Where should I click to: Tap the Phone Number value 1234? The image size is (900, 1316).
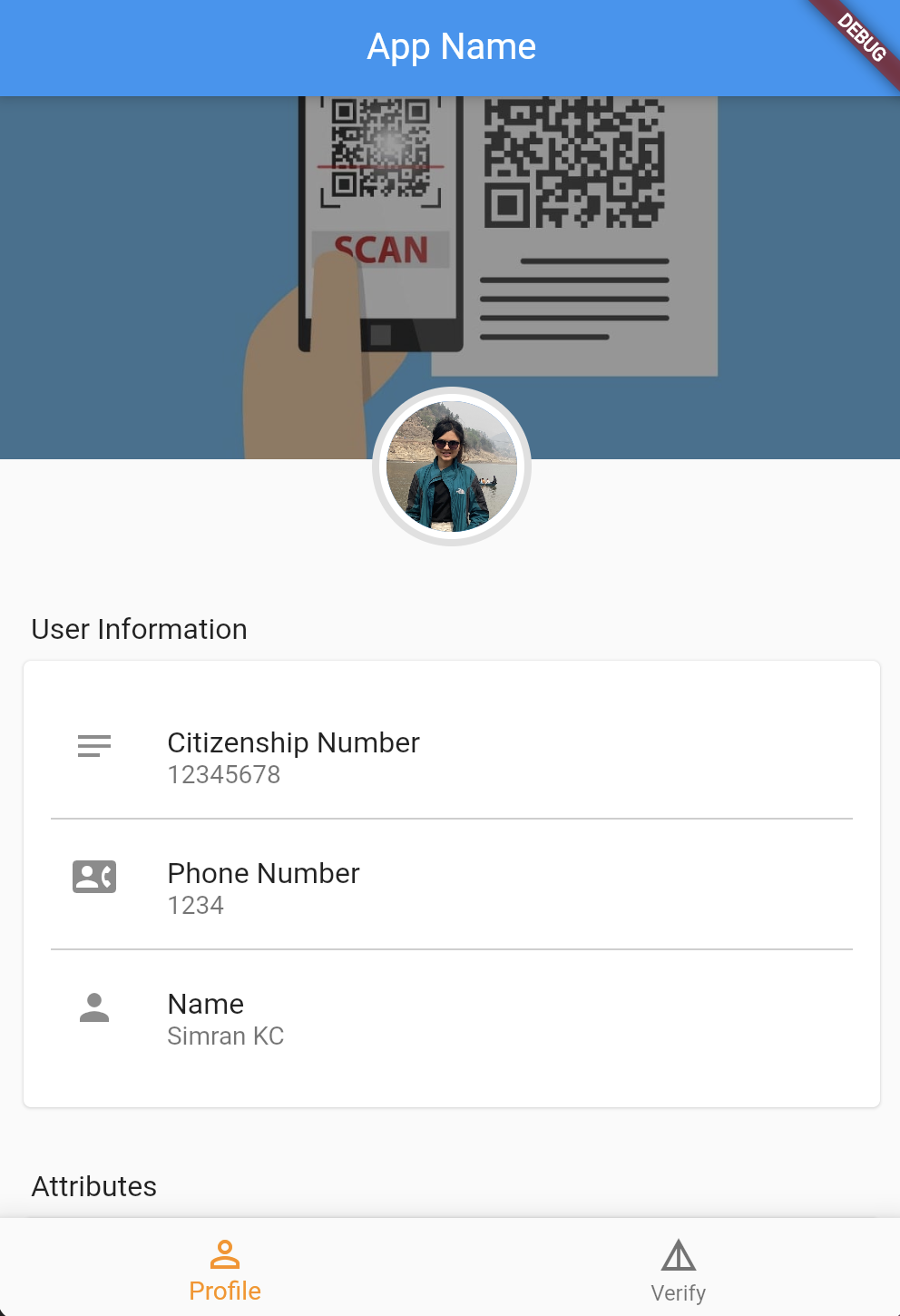point(196,905)
